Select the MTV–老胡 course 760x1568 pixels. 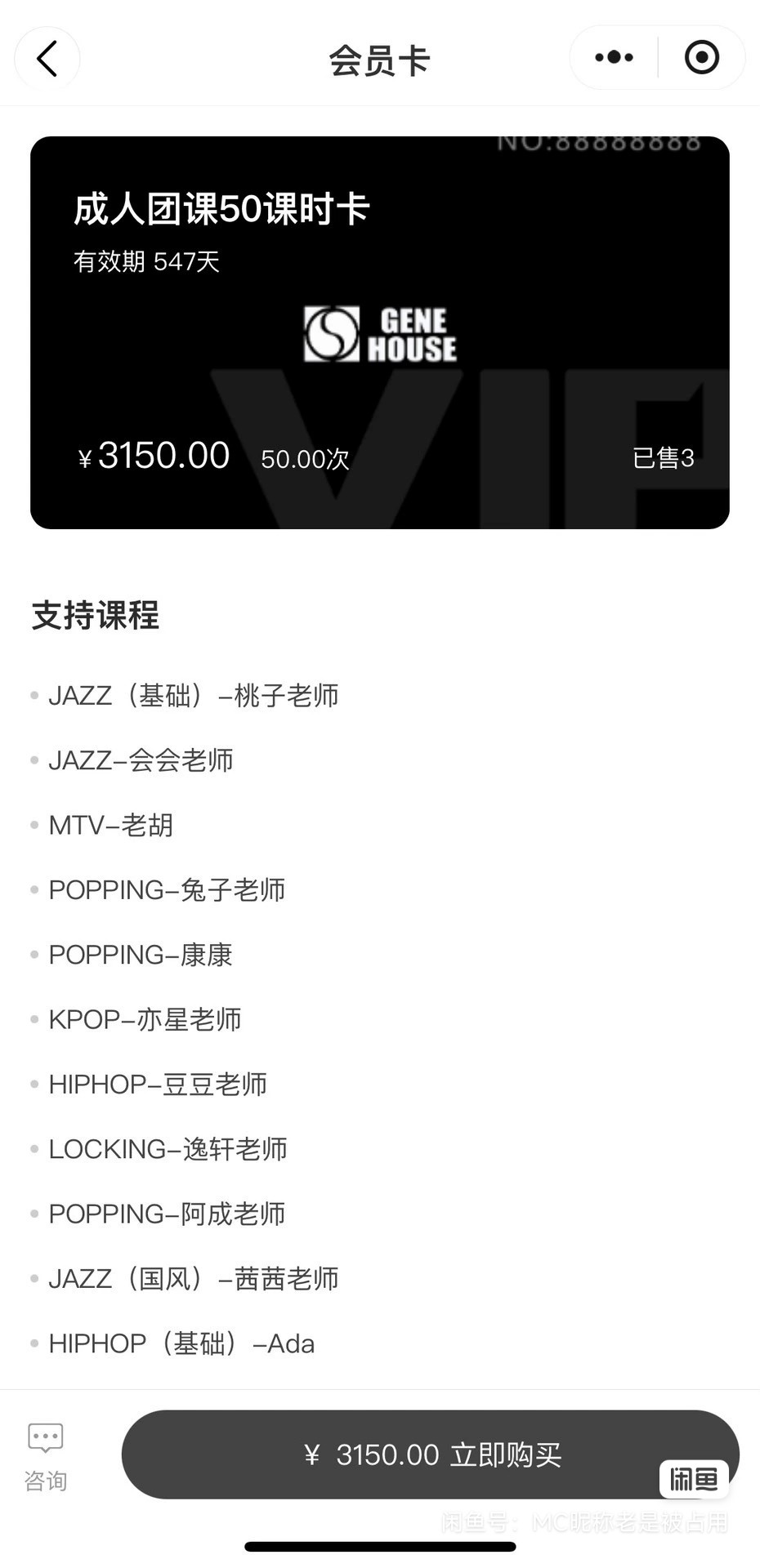[x=110, y=825]
